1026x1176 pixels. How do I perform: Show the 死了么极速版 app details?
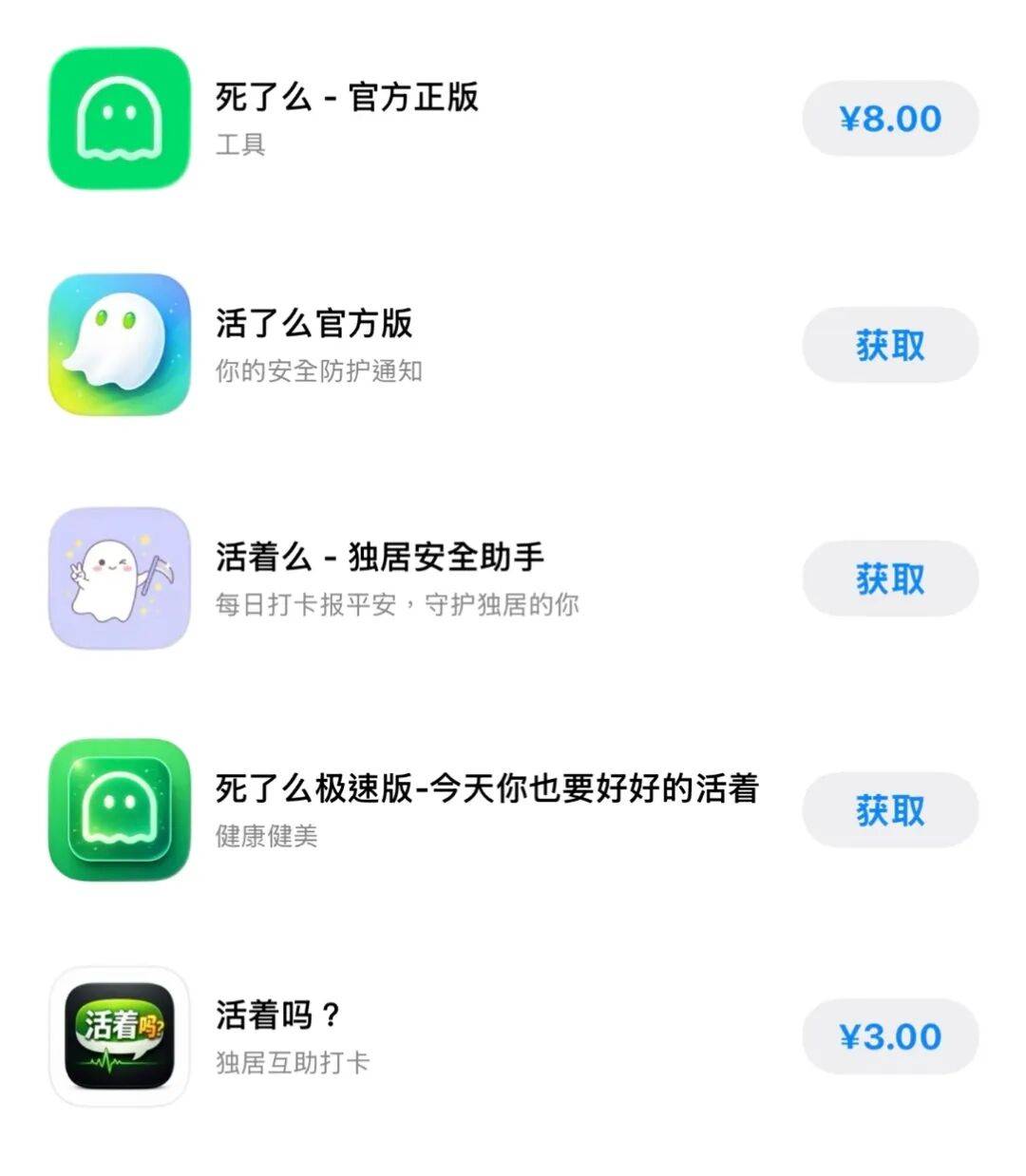pos(486,789)
